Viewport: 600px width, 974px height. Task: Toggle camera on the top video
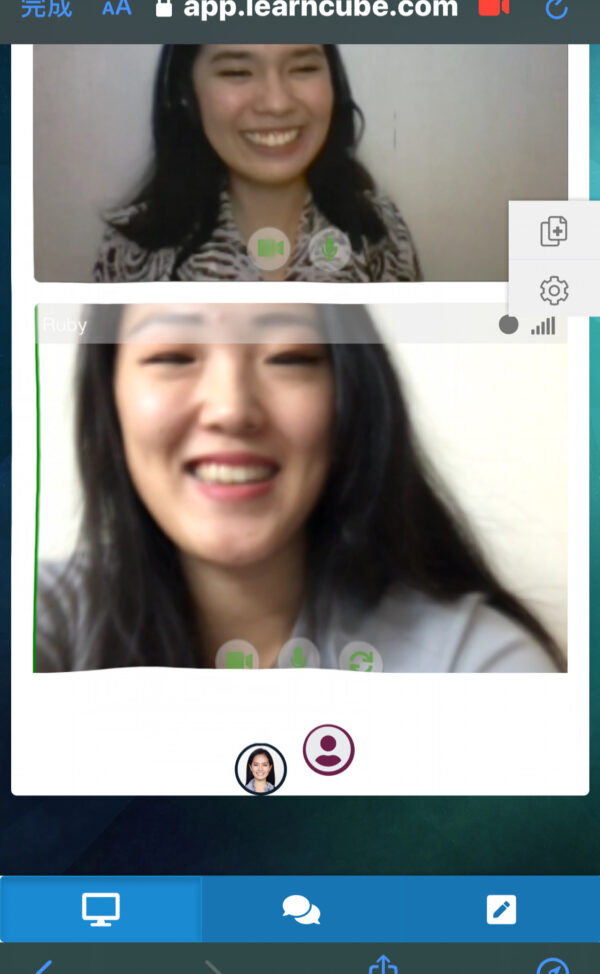[x=269, y=248]
